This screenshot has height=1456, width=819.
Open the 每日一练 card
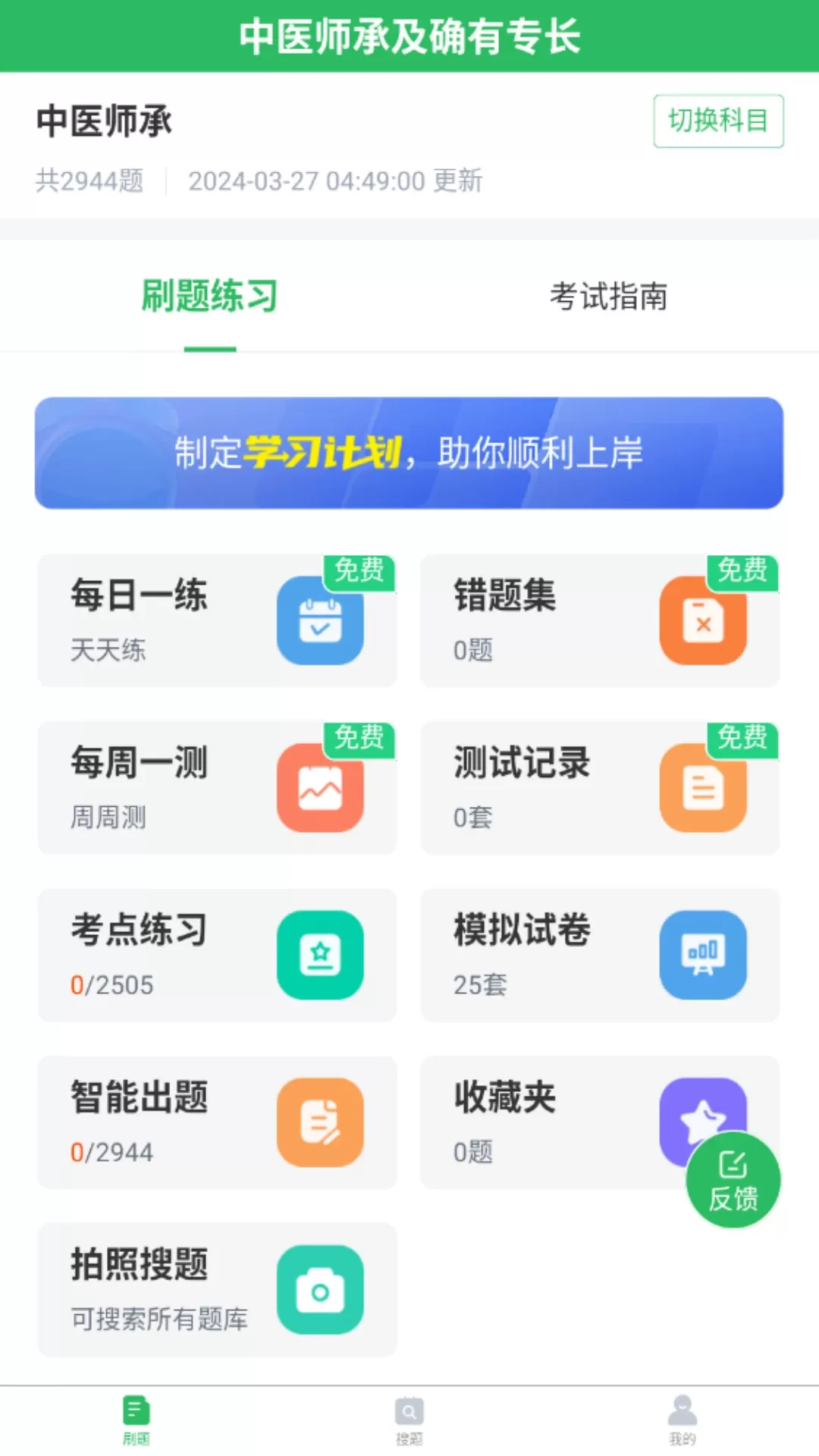[217, 620]
